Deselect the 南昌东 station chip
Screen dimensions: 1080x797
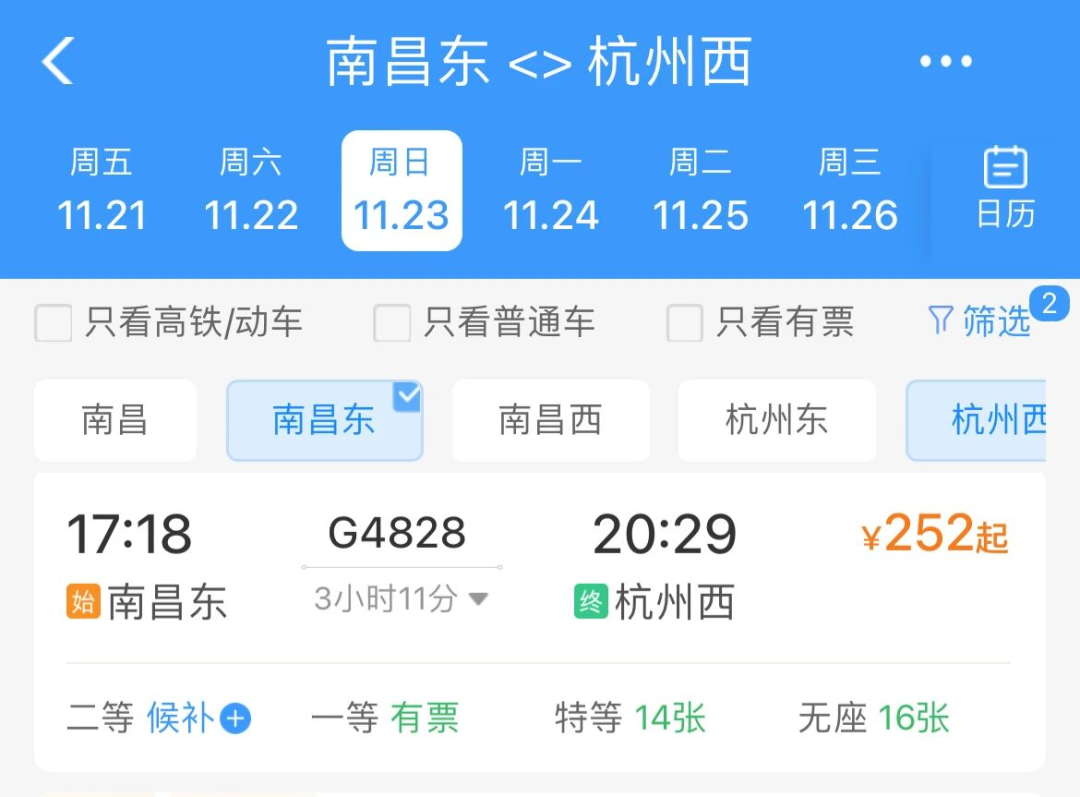pyautogui.click(x=324, y=420)
